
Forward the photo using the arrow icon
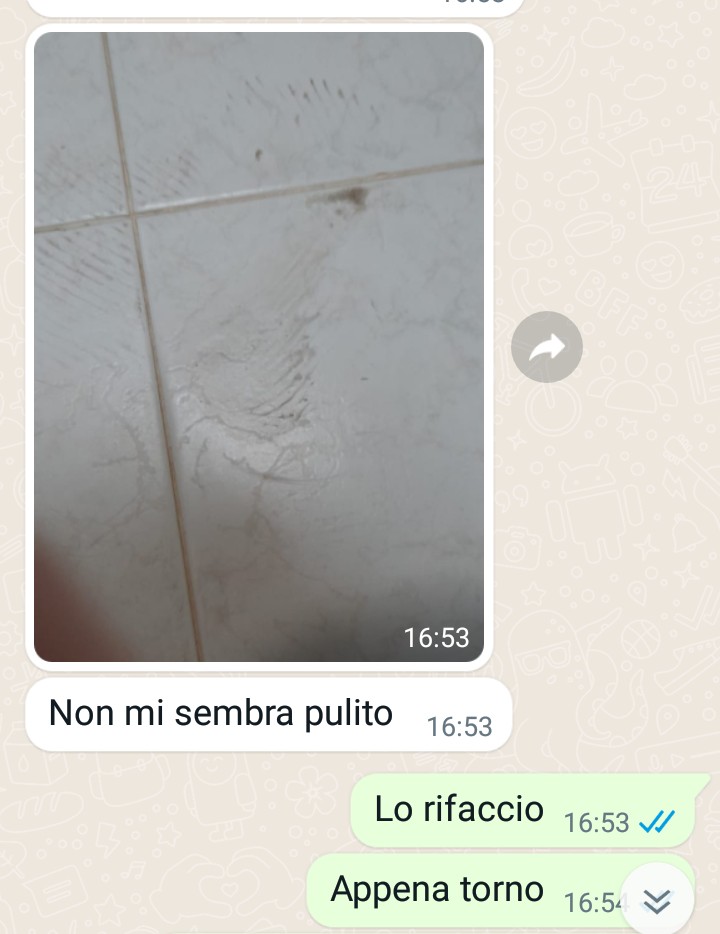pyautogui.click(x=547, y=347)
